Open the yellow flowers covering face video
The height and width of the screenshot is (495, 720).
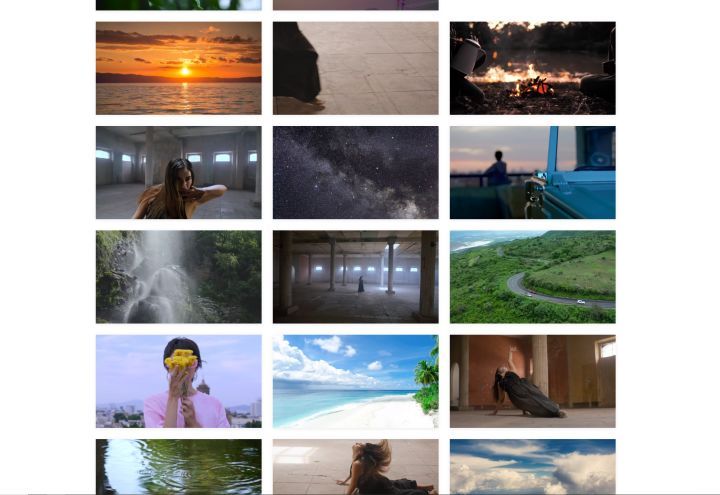(x=178, y=381)
